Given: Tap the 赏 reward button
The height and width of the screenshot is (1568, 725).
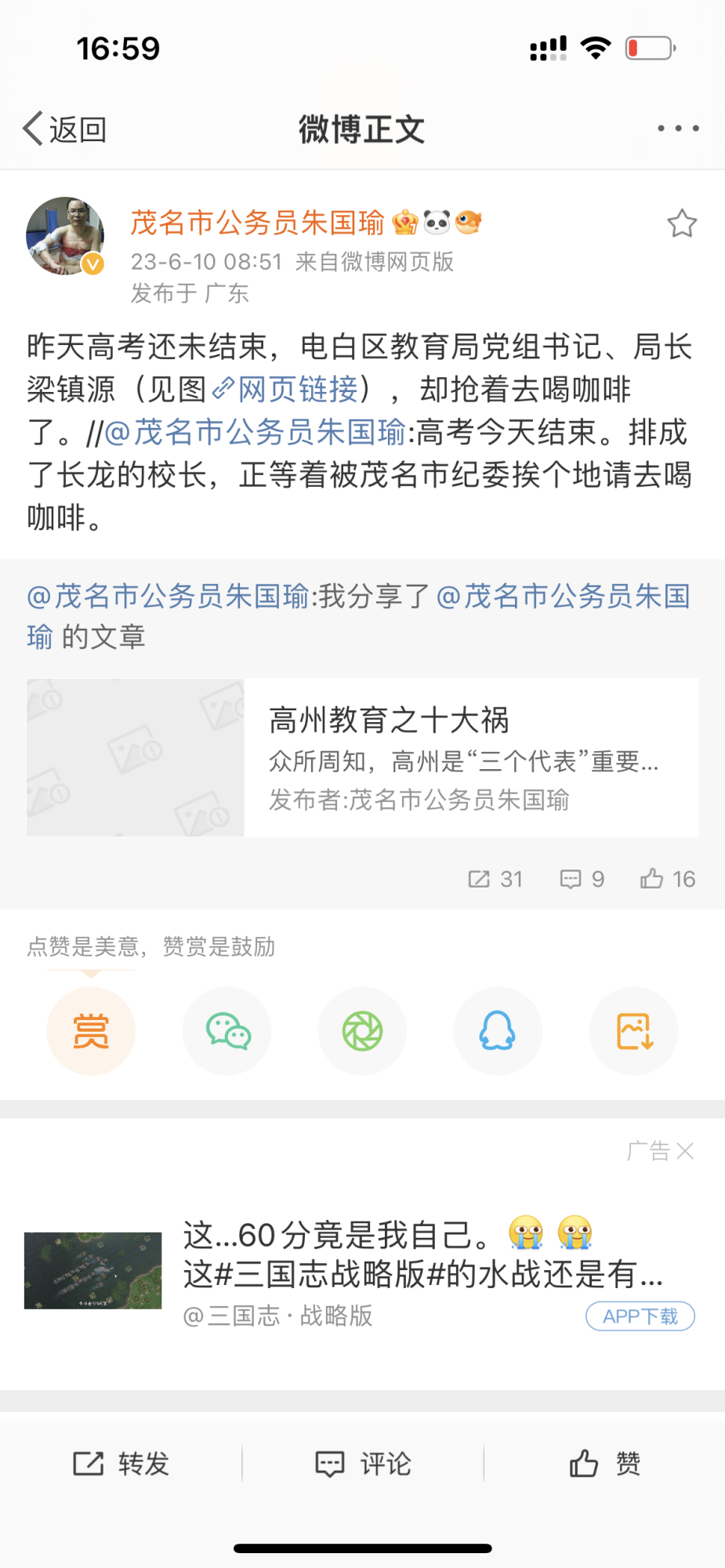Looking at the screenshot, I should pos(91,1031).
